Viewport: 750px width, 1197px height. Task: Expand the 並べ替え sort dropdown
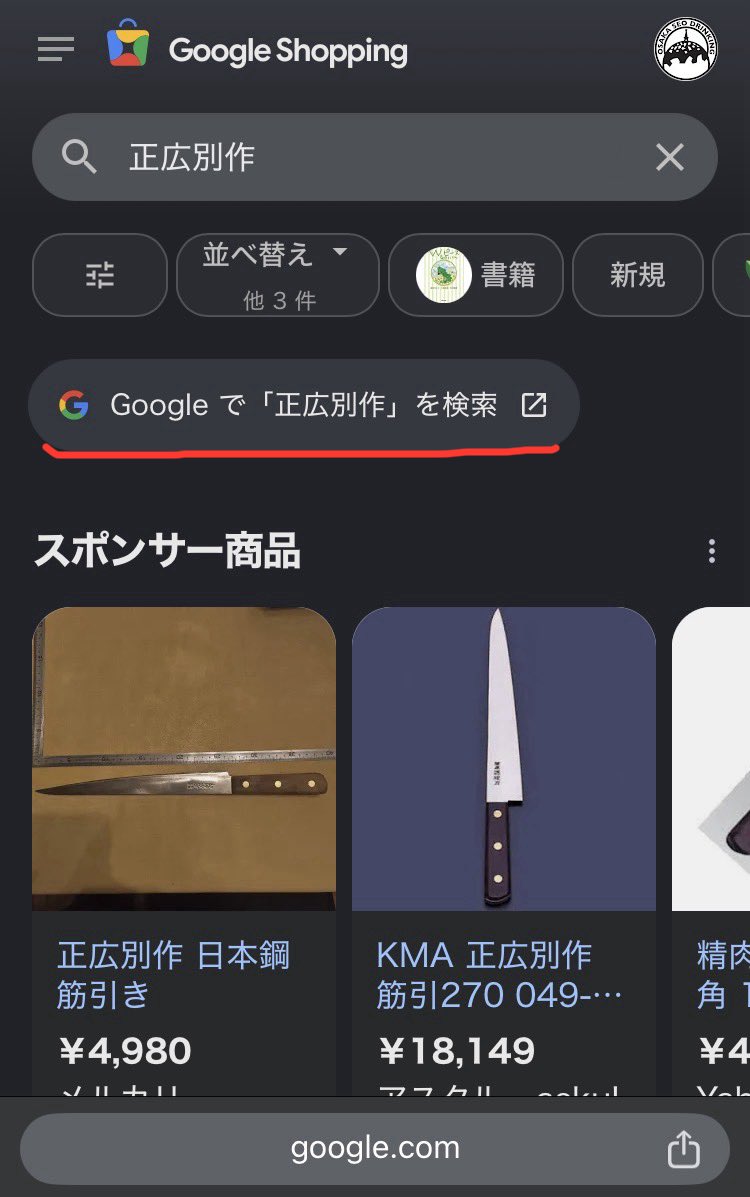coord(277,275)
